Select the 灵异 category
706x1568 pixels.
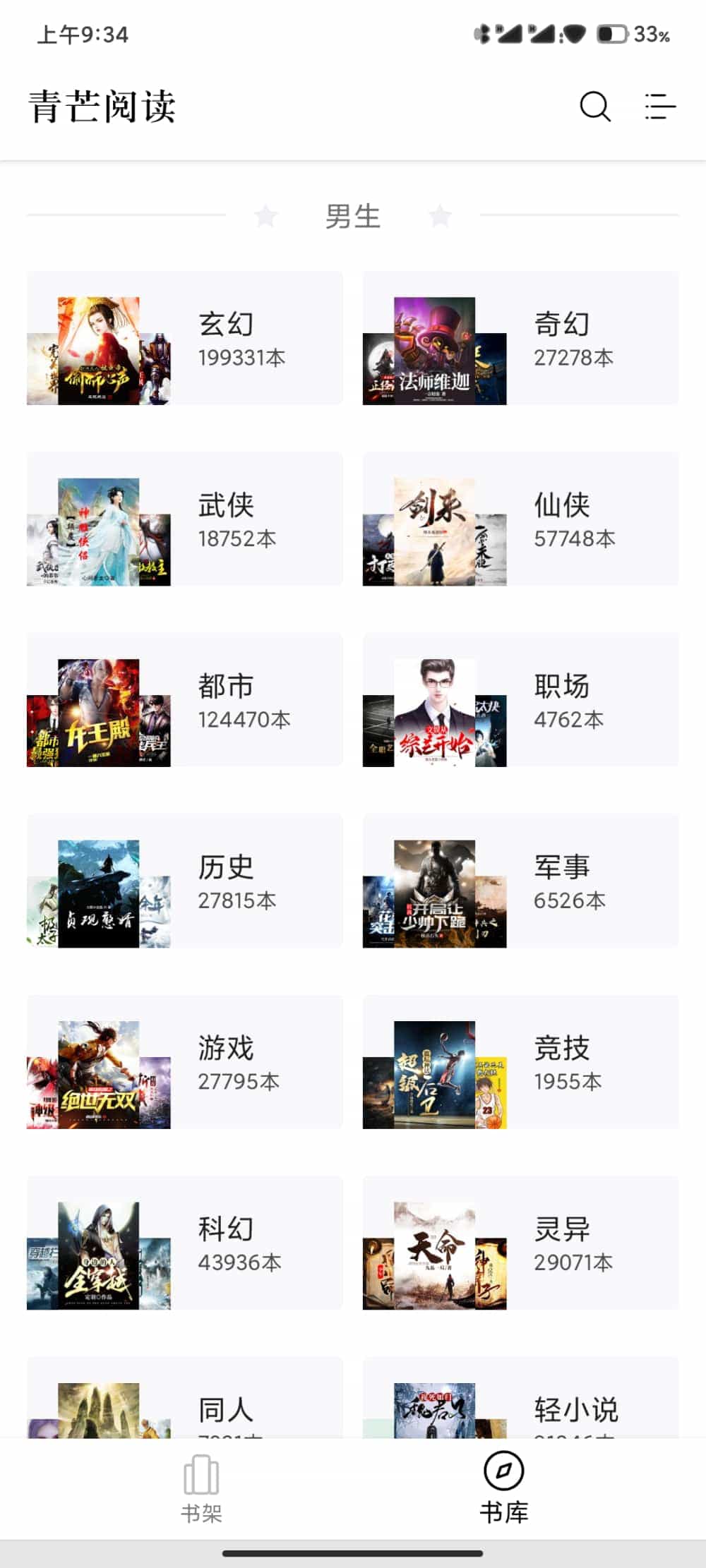(520, 1243)
